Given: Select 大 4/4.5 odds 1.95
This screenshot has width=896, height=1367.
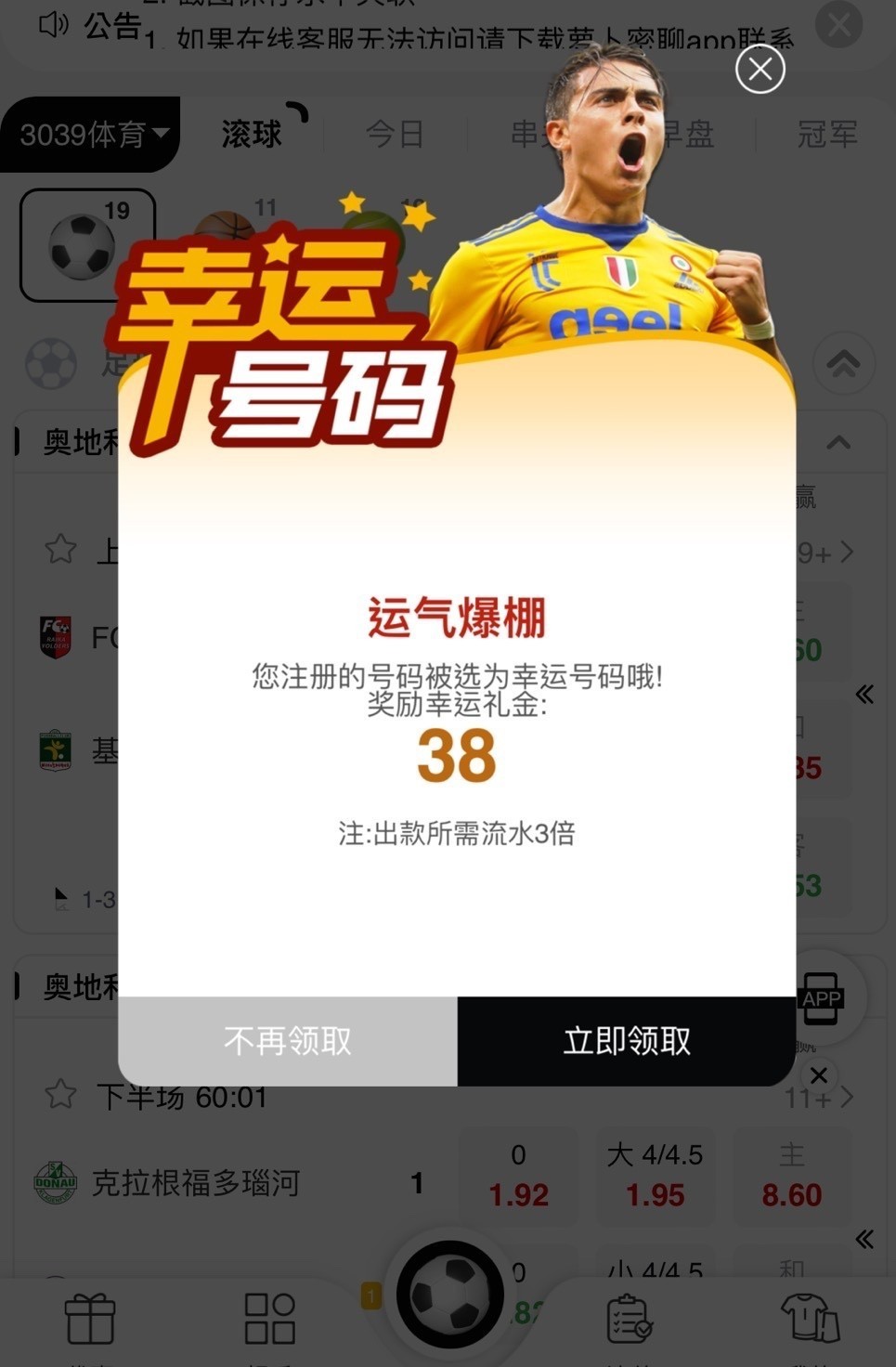Looking at the screenshot, I should click(655, 1177).
